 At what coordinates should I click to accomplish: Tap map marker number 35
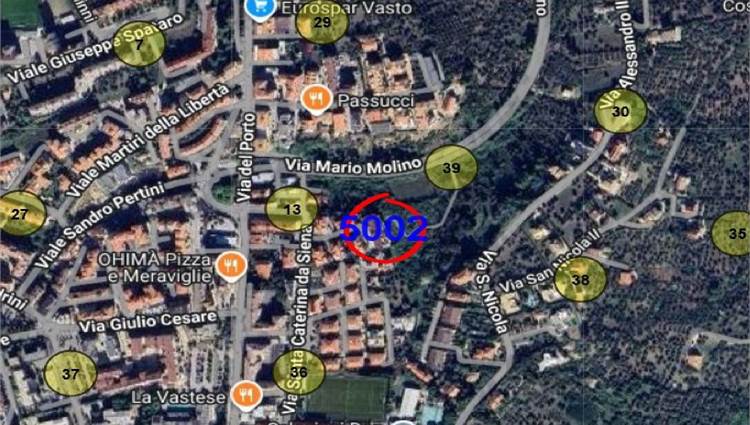coord(734,233)
